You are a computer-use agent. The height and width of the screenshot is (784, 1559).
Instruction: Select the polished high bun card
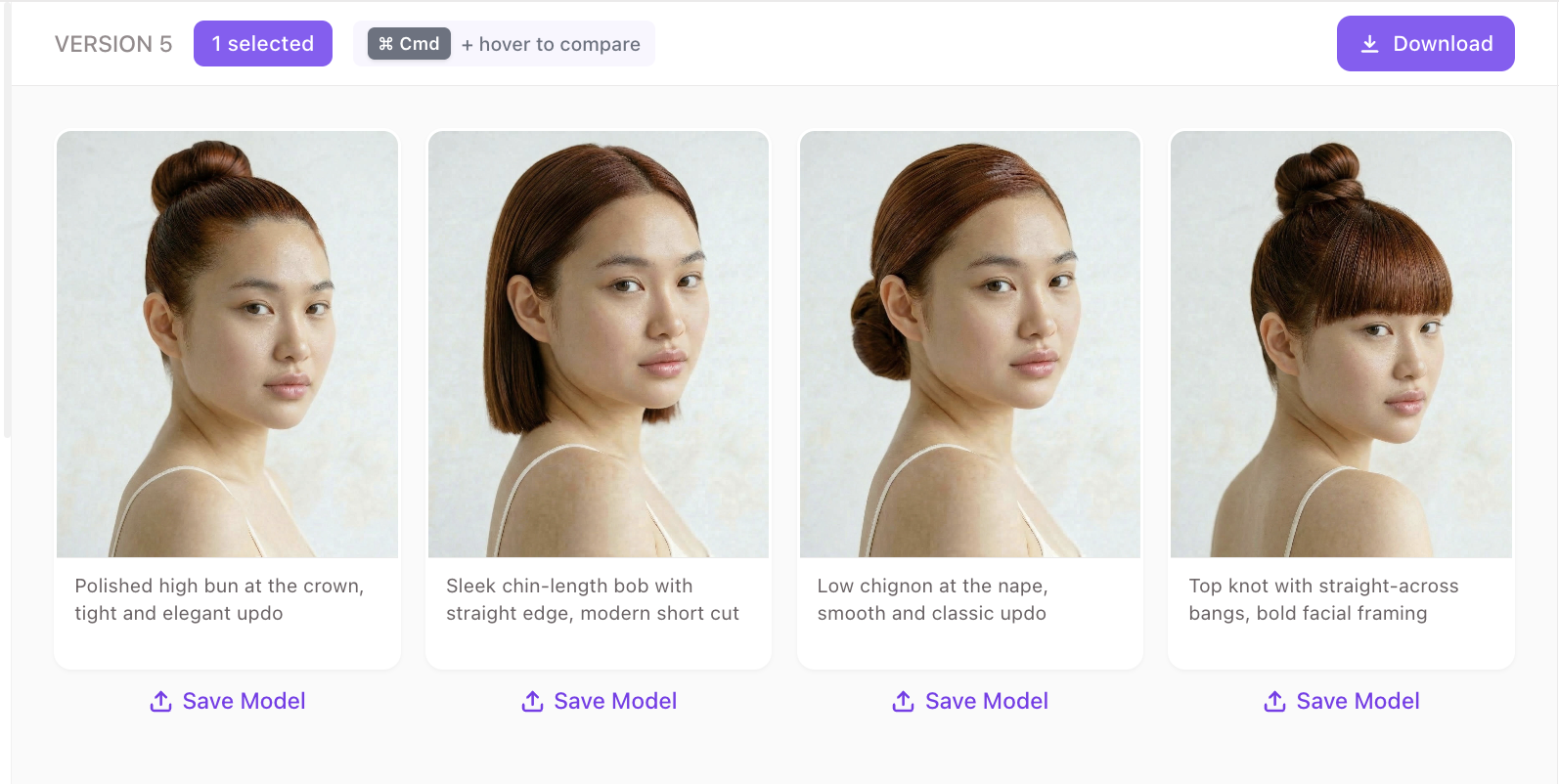(x=227, y=345)
